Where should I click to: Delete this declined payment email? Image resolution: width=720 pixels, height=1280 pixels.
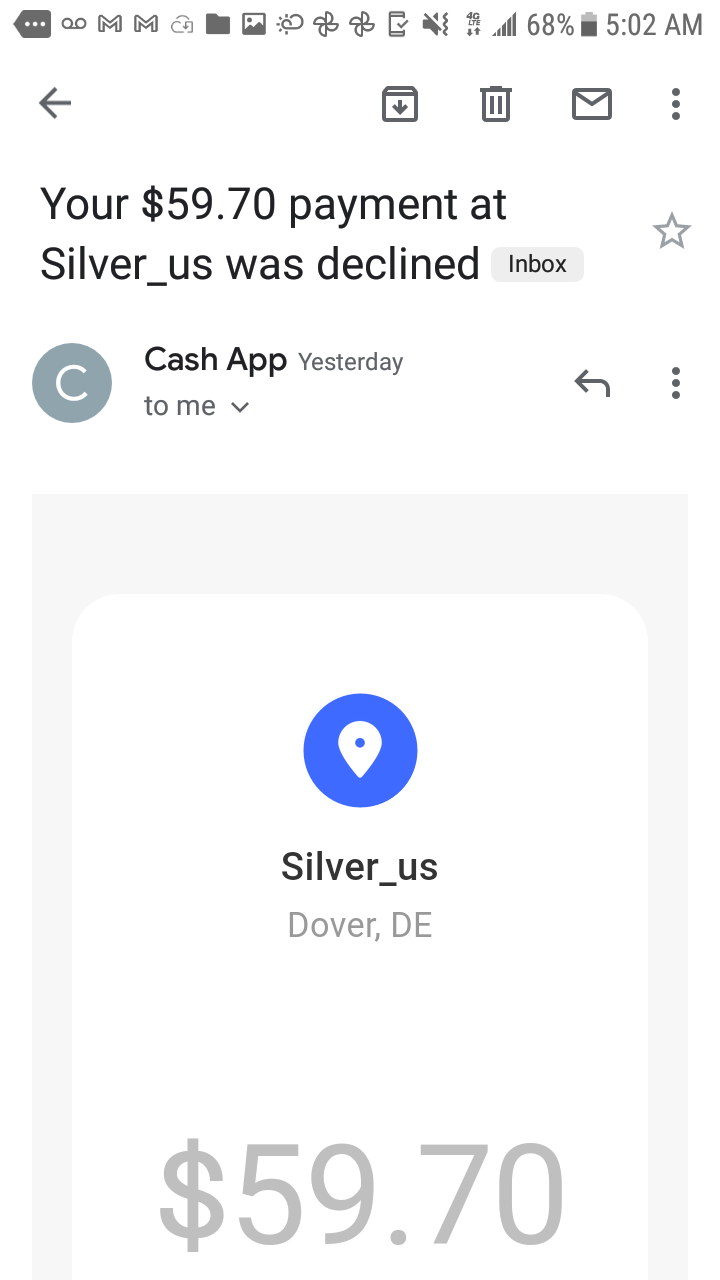(x=495, y=104)
